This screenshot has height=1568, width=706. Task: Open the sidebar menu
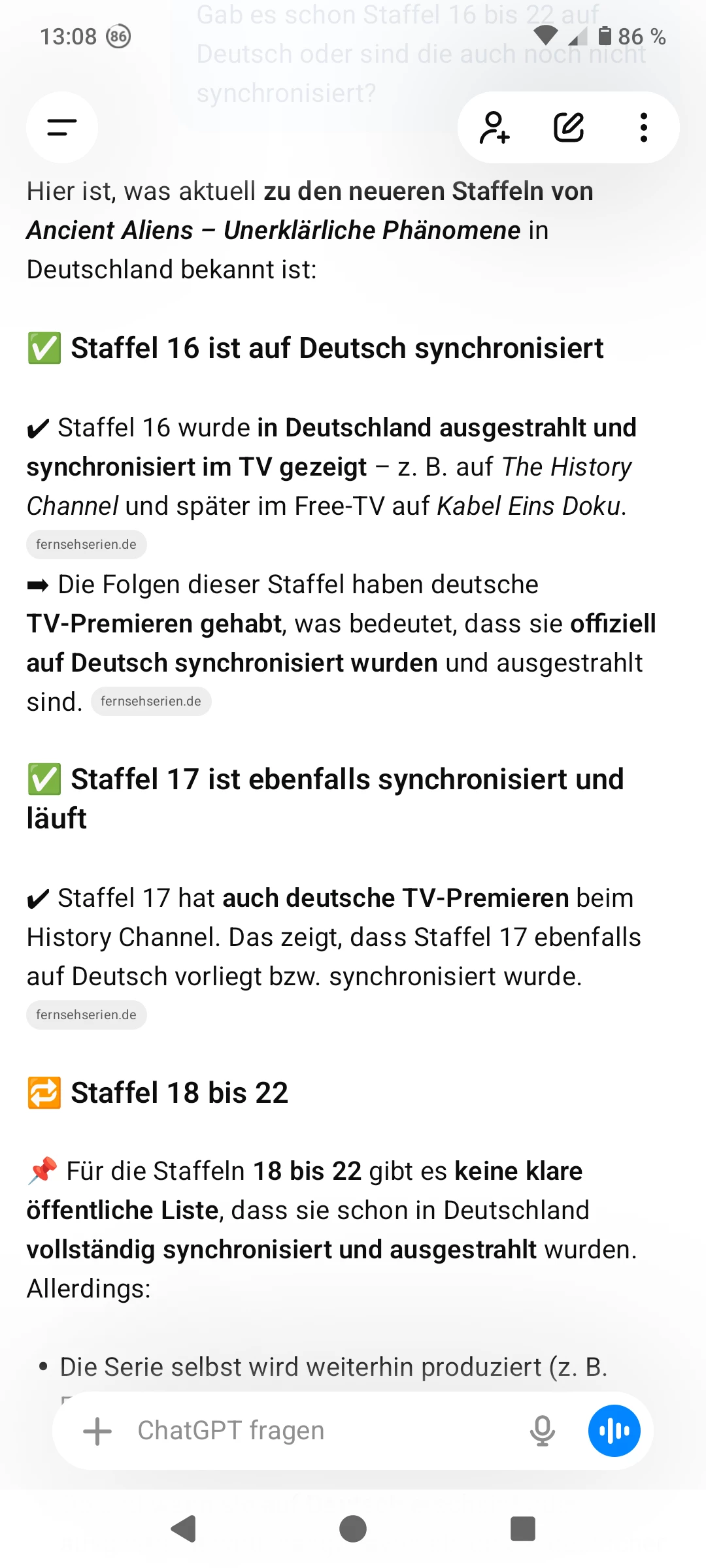[62, 127]
